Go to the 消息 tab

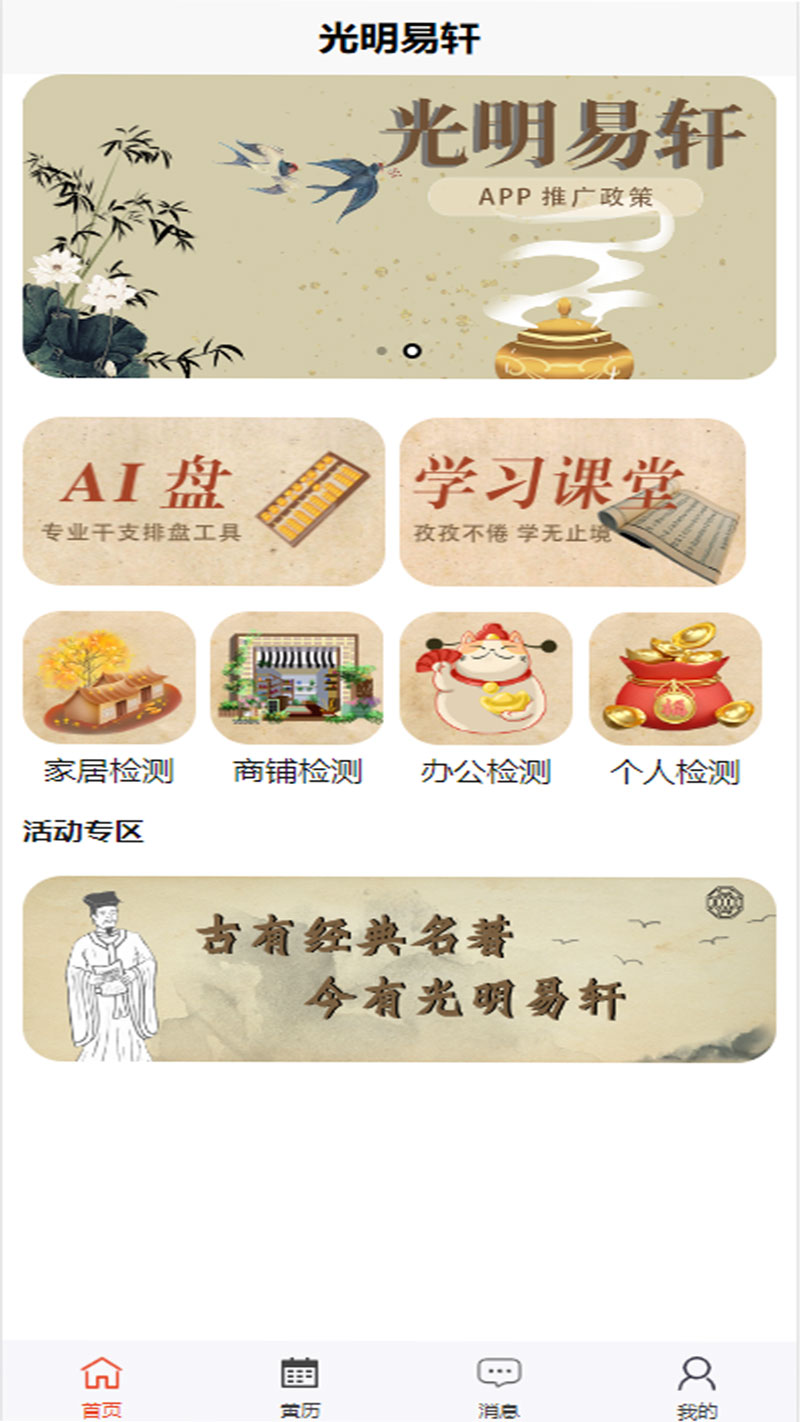[498, 1385]
